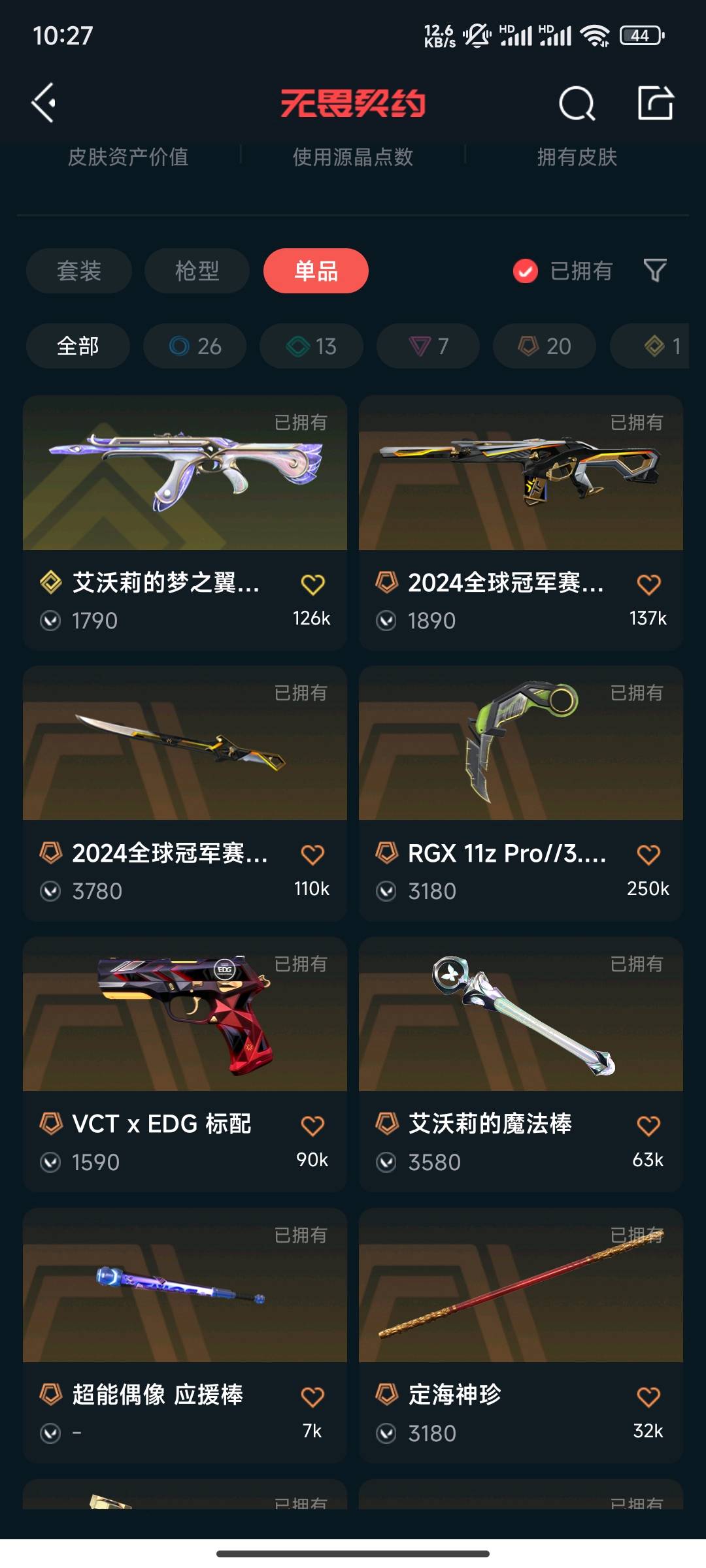This screenshot has height=1568, width=706.
Task: Open the 艾沃莉的梦之翼 skin card
Action: [x=185, y=523]
